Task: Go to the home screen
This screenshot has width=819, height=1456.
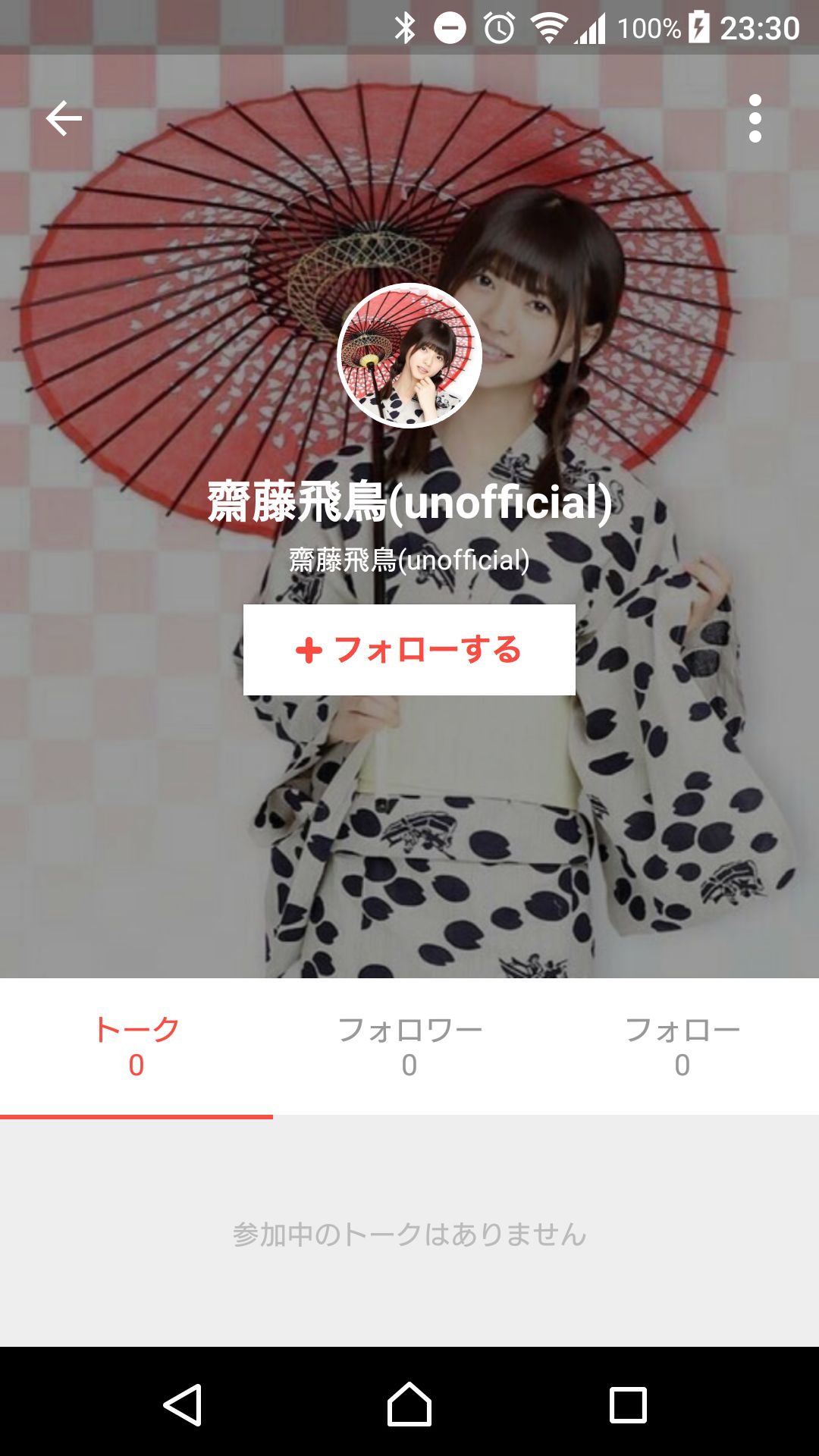Action: pos(409,1404)
